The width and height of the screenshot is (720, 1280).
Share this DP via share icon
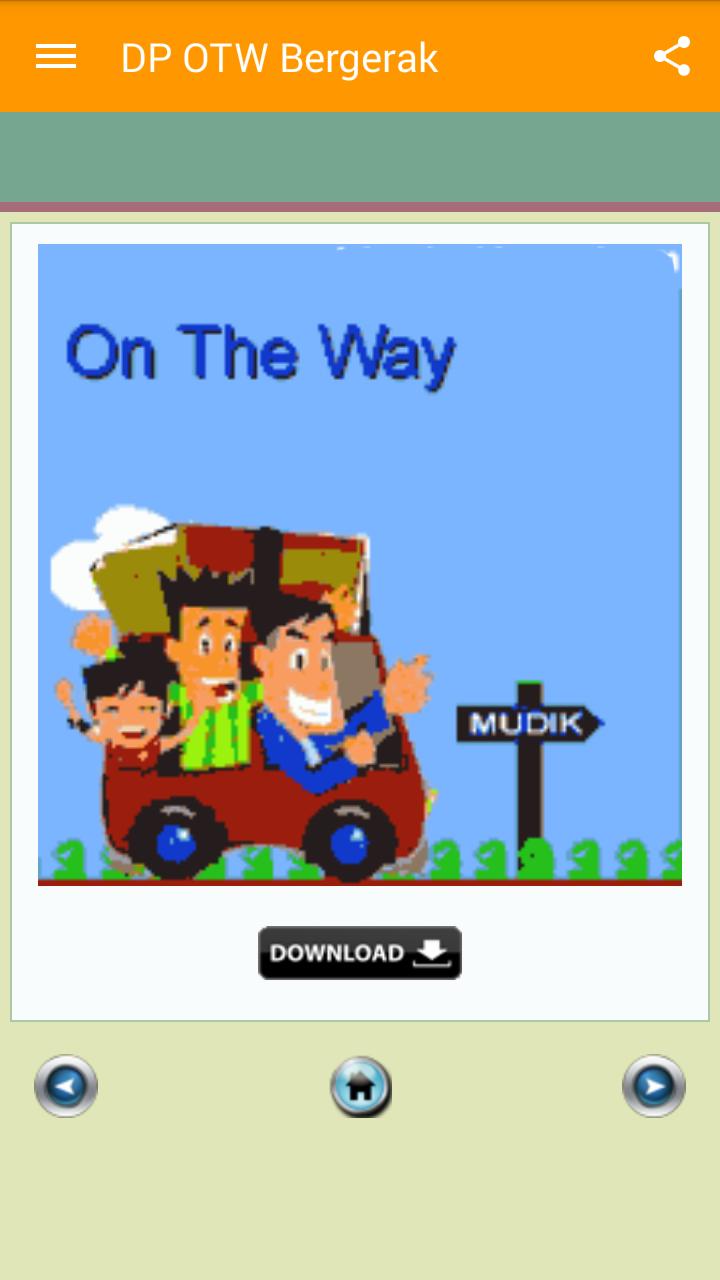click(672, 57)
